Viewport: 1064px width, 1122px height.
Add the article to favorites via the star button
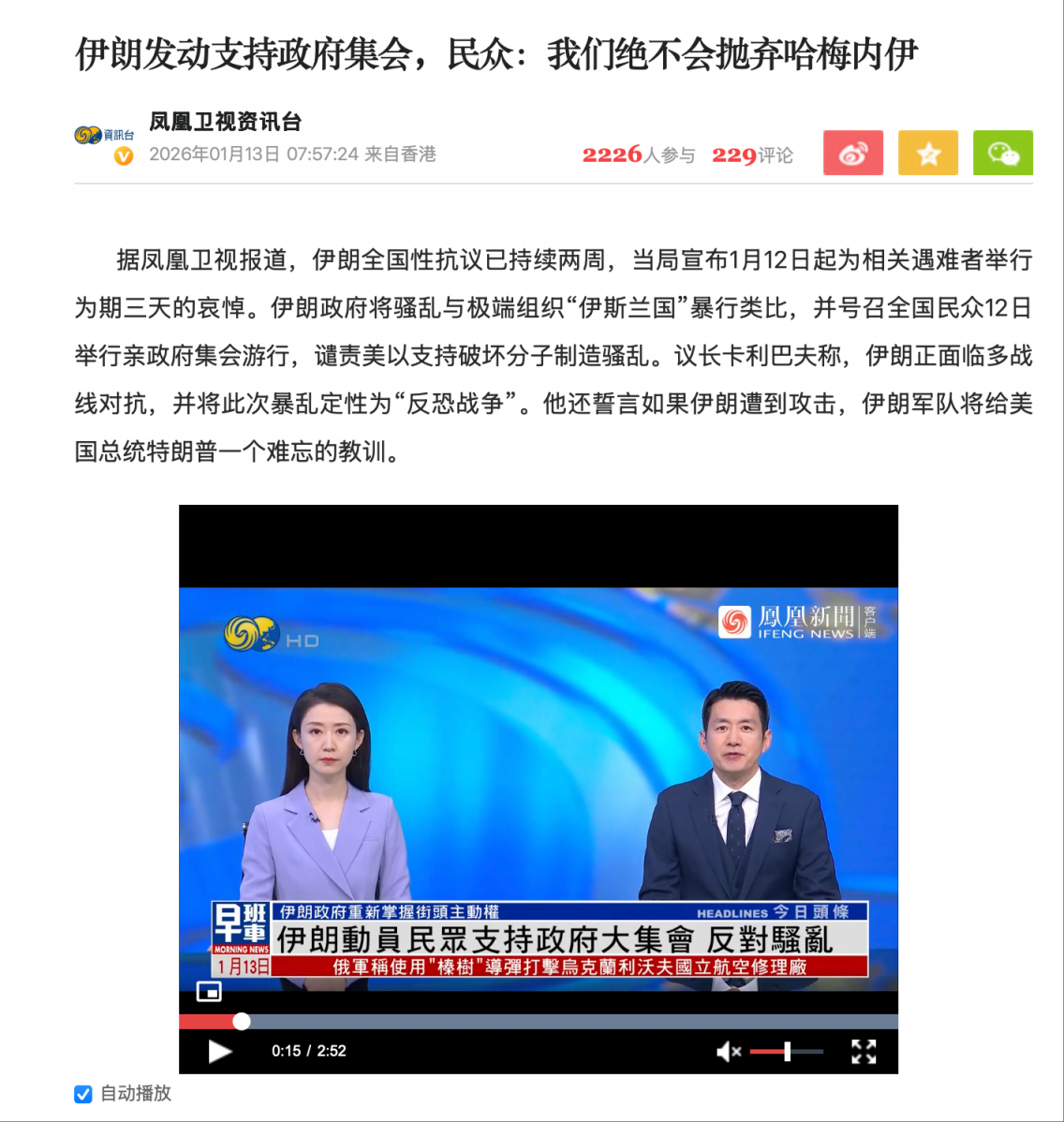pos(927,153)
